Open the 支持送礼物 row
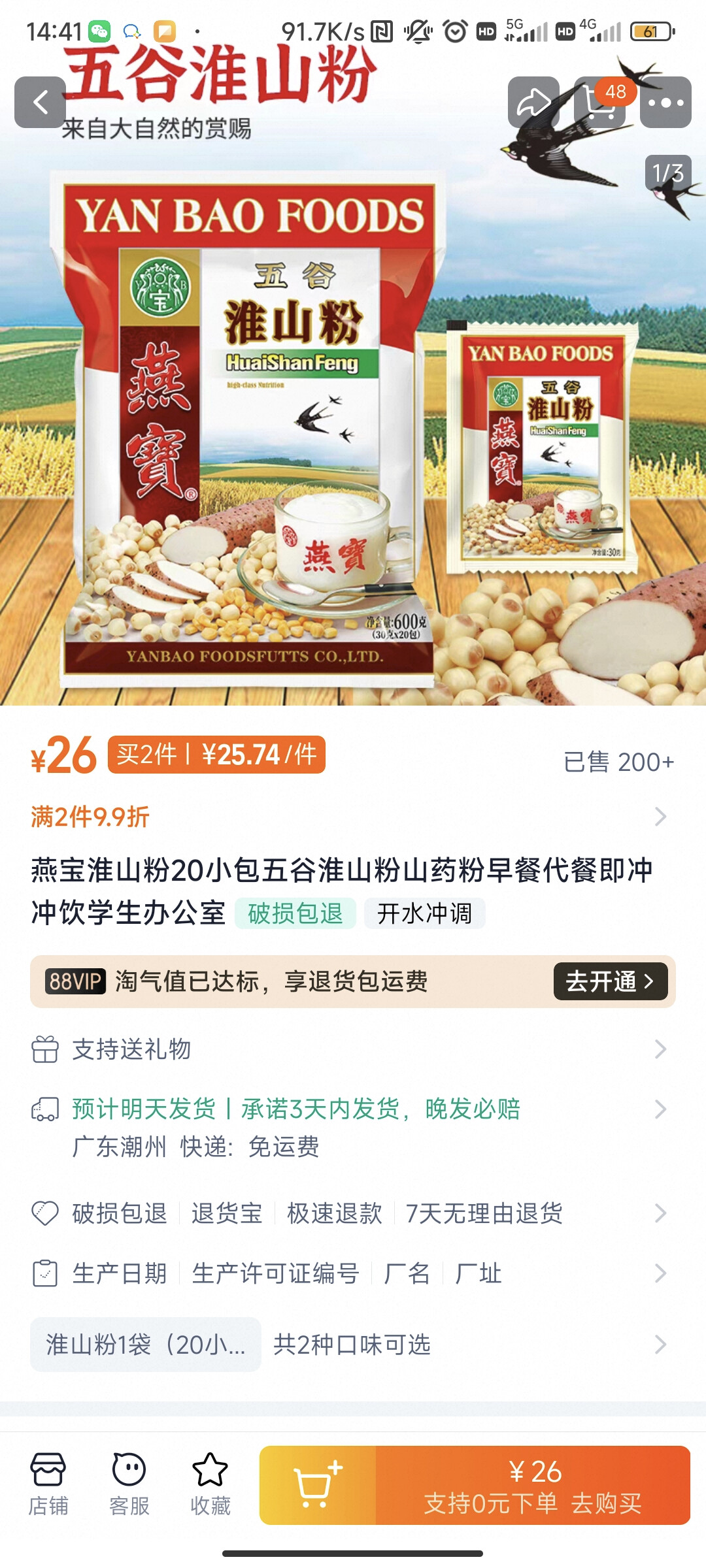 click(x=353, y=1049)
